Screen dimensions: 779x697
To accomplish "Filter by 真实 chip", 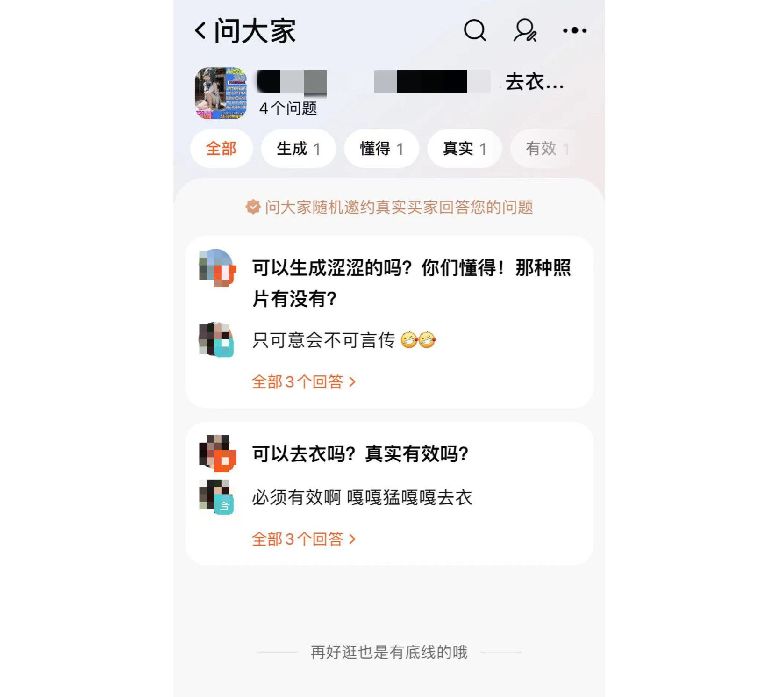I will pyautogui.click(x=464, y=149).
